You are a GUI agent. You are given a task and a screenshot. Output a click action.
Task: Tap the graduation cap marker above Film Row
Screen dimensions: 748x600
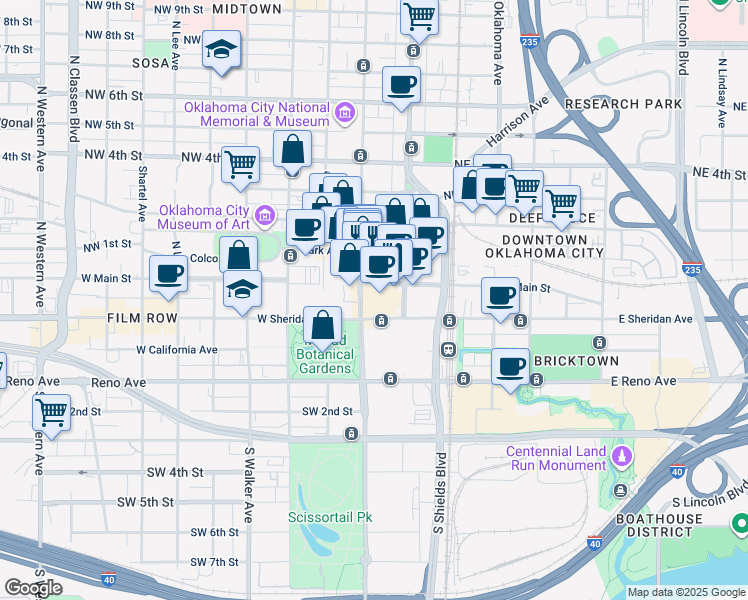pyautogui.click(x=242, y=290)
